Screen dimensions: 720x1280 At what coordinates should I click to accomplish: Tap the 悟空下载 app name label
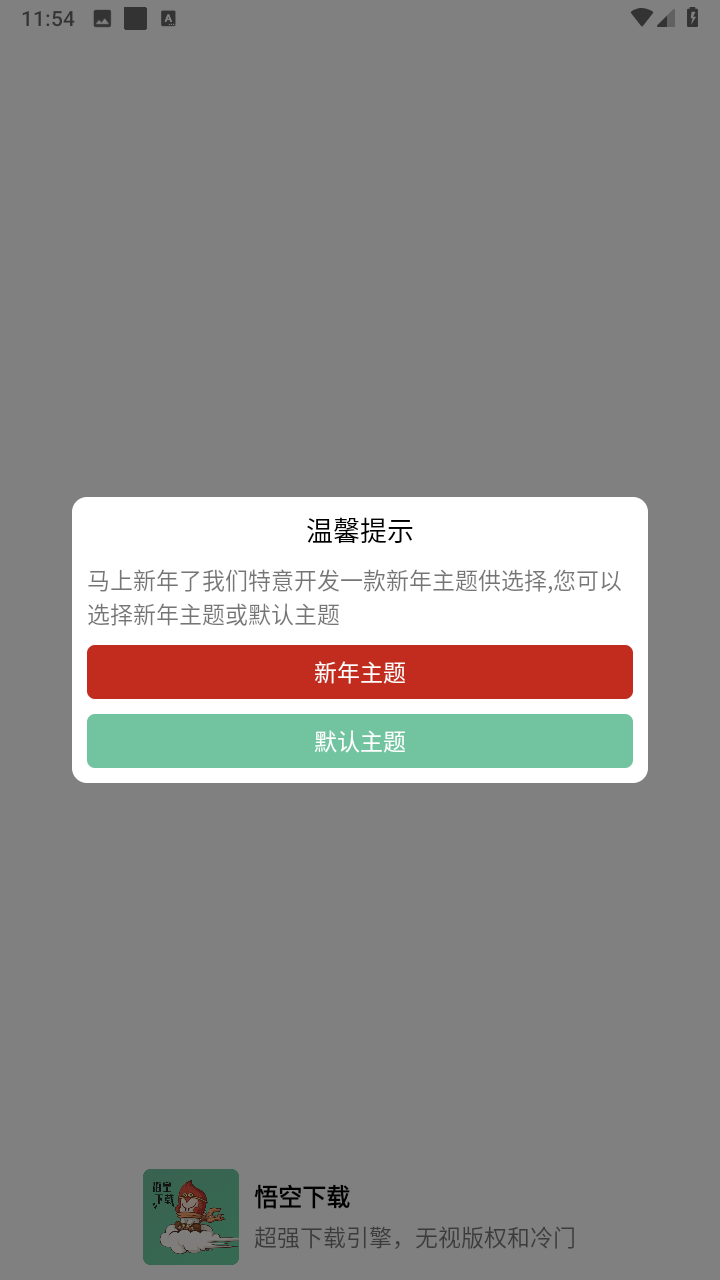tap(301, 1197)
